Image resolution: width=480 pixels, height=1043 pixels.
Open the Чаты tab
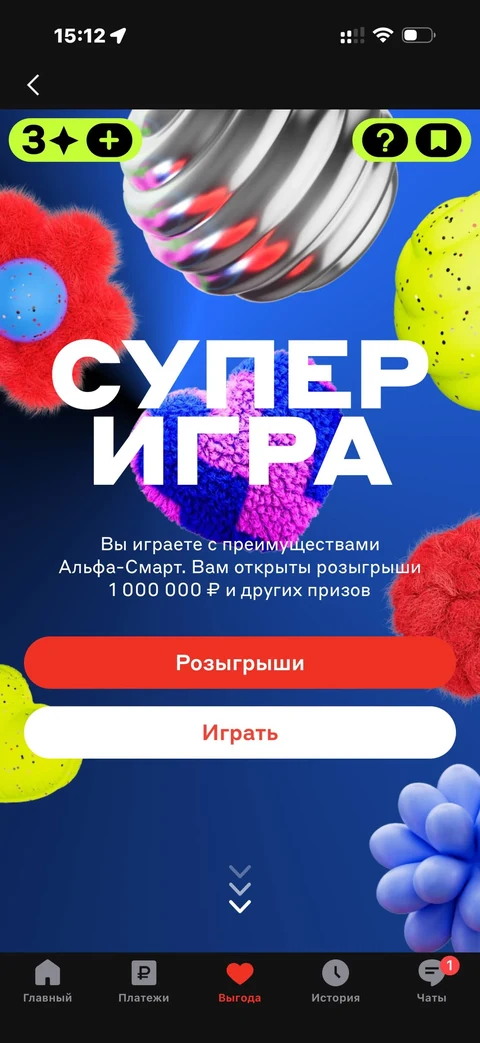pyautogui.click(x=431, y=981)
